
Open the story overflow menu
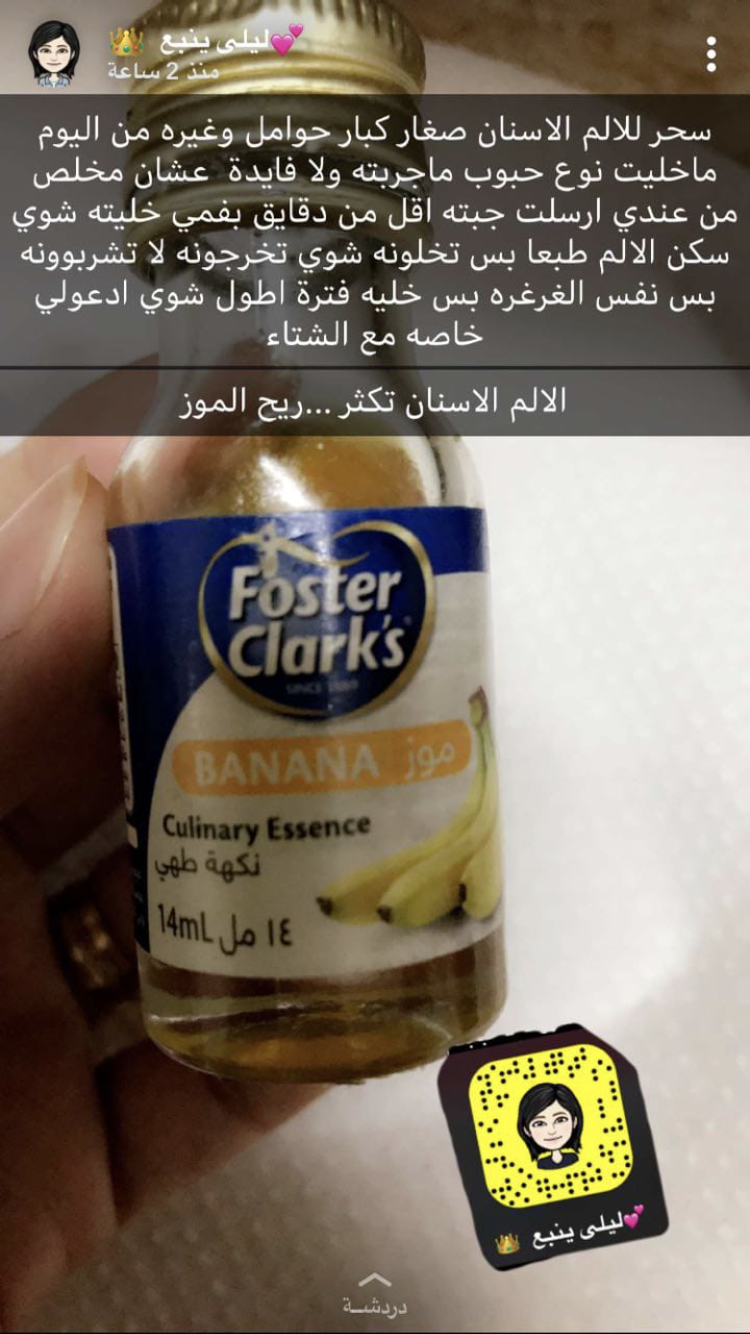coord(710,54)
